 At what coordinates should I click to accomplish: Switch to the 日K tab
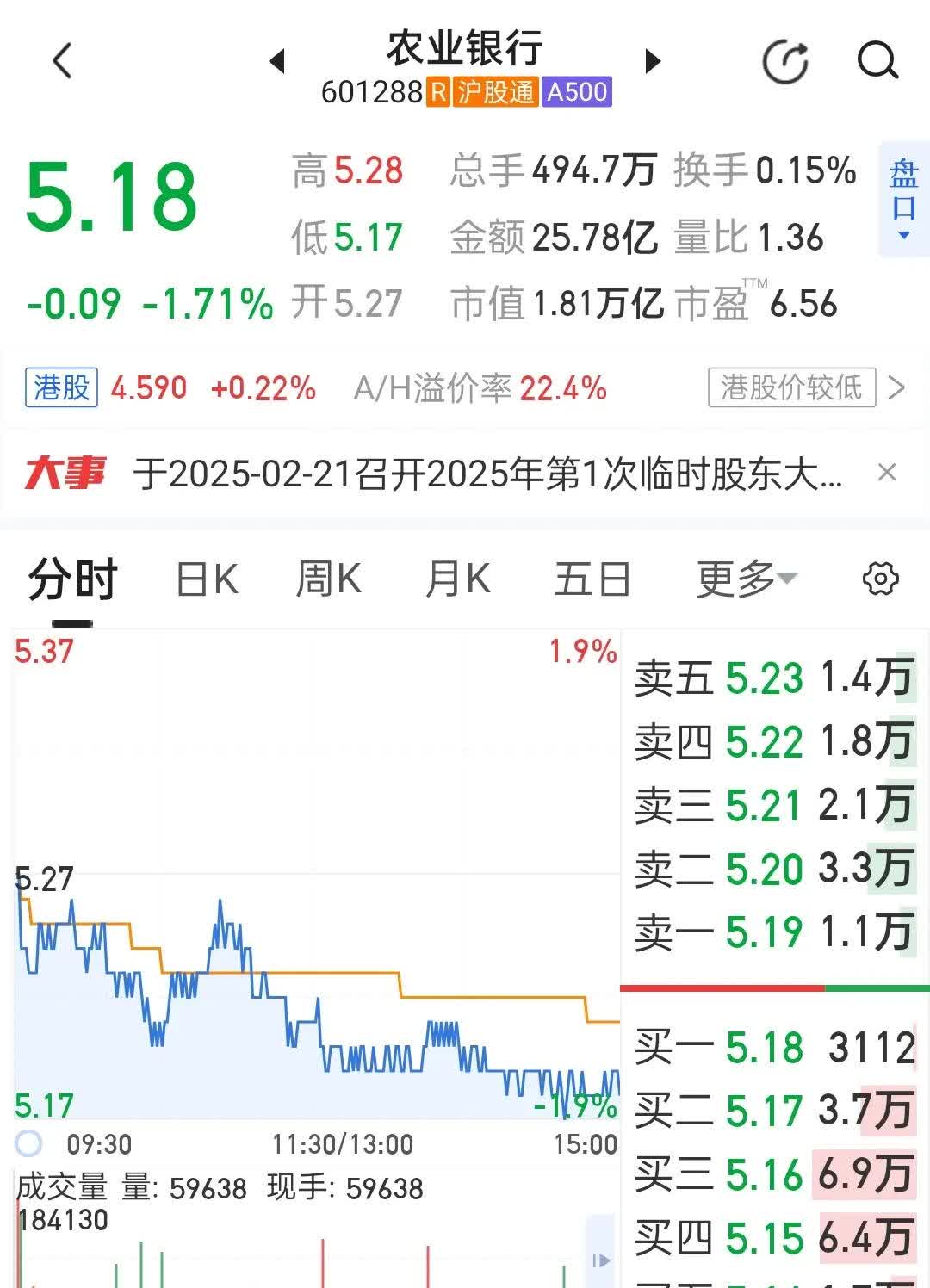[x=204, y=579]
